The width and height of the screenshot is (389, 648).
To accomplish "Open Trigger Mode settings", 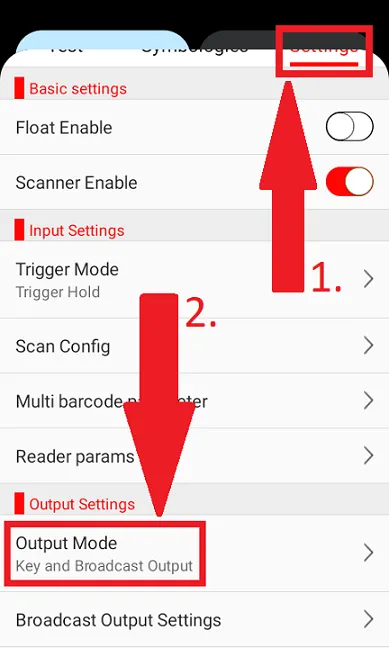I will tap(194, 280).
